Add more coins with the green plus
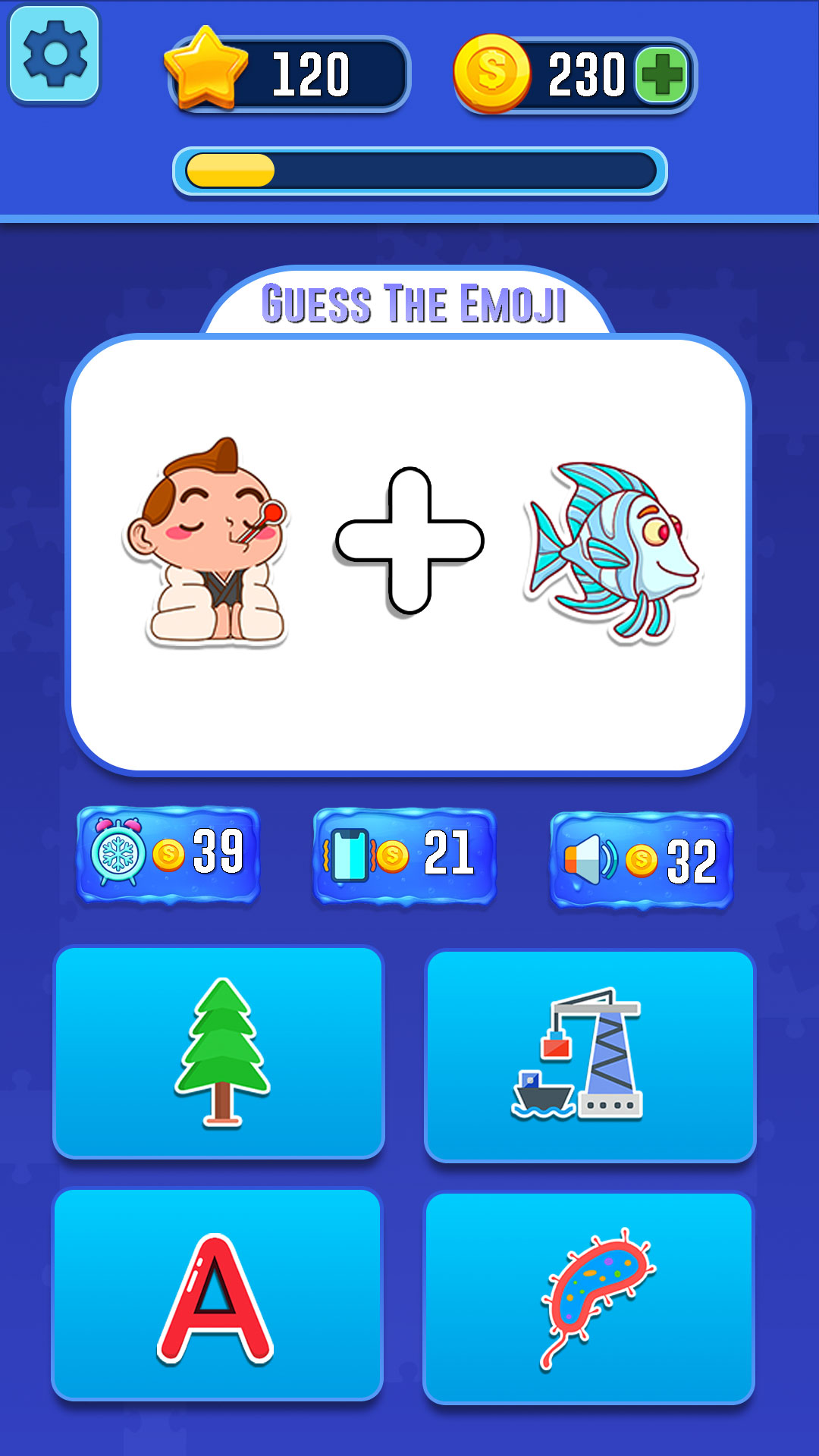The image size is (819, 1456). coord(662,75)
